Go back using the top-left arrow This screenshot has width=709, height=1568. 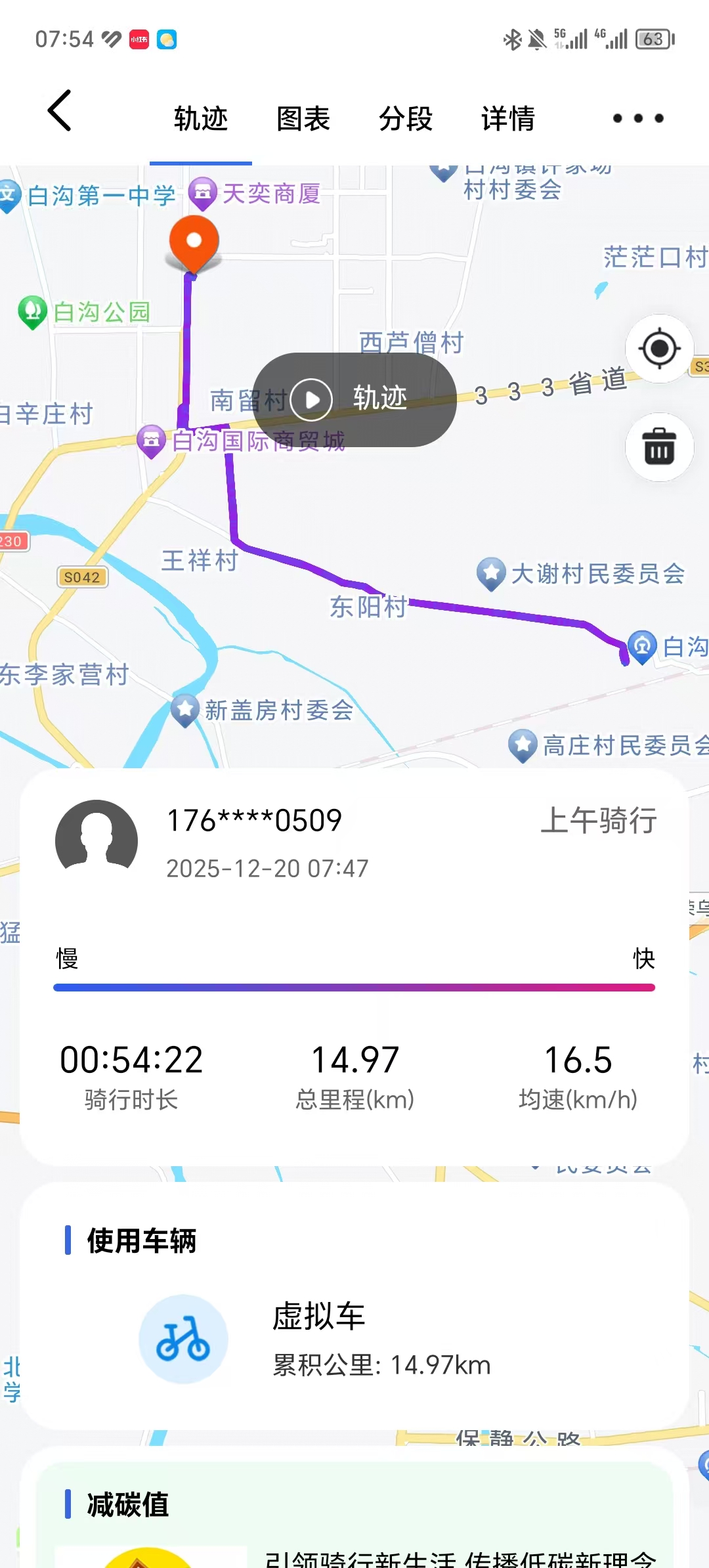(x=60, y=111)
